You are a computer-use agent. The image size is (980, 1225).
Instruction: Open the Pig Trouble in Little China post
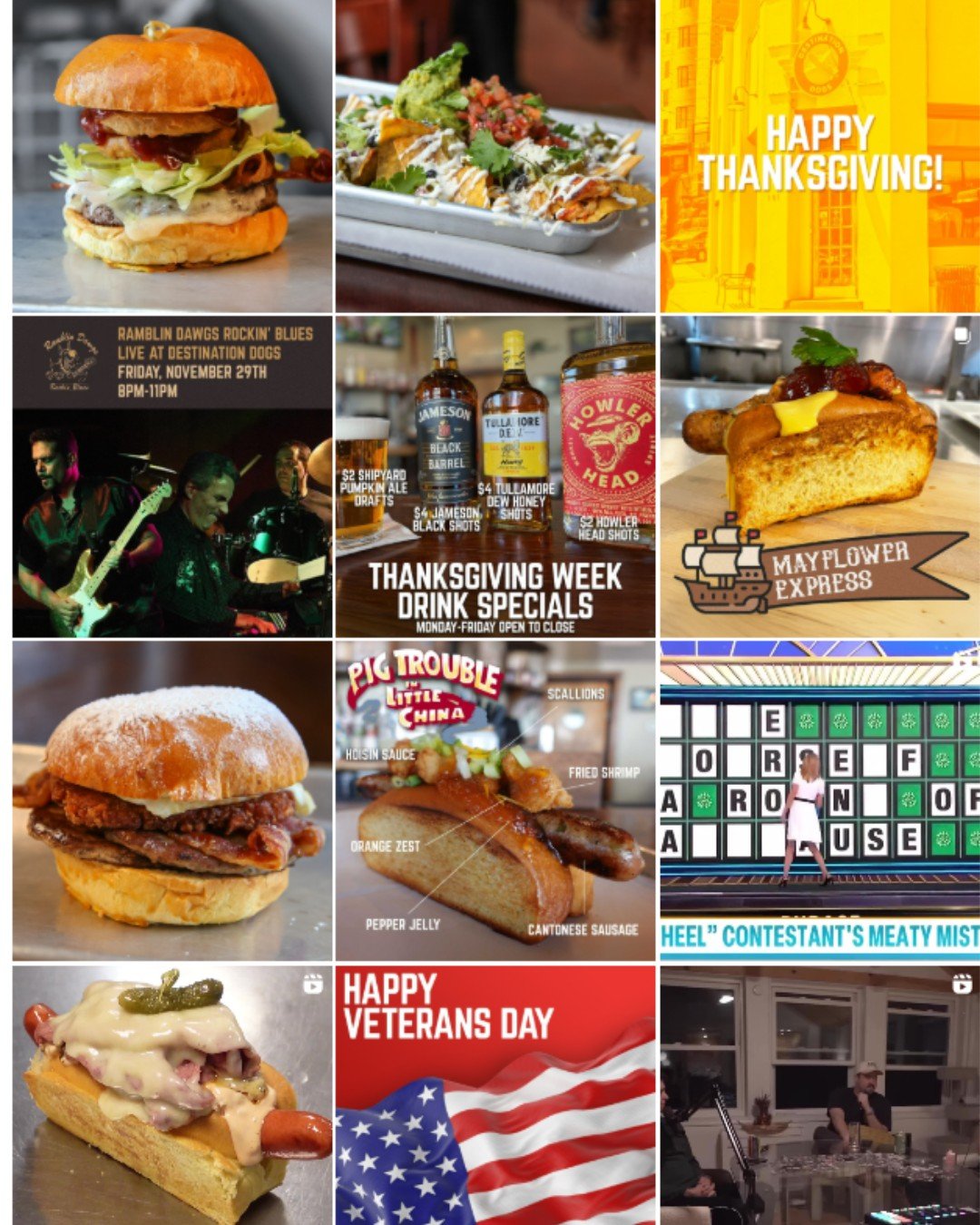495,800
